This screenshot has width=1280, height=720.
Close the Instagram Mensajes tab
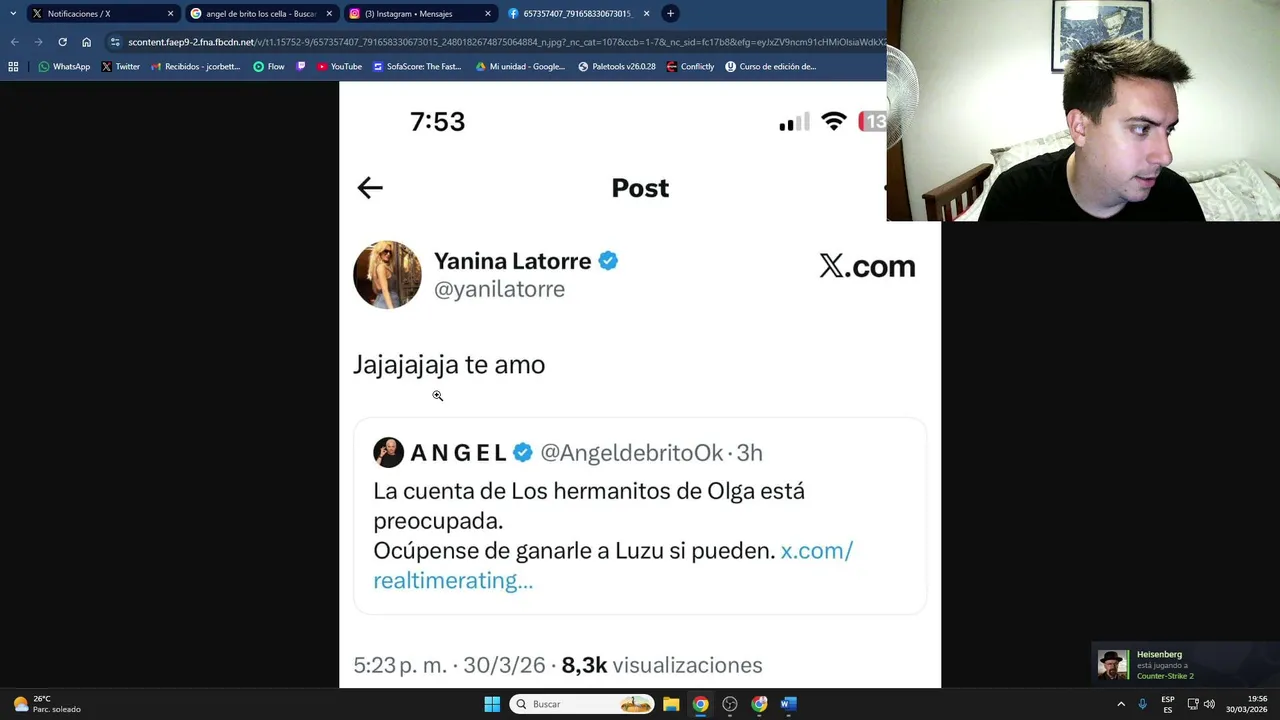[488, 14]
